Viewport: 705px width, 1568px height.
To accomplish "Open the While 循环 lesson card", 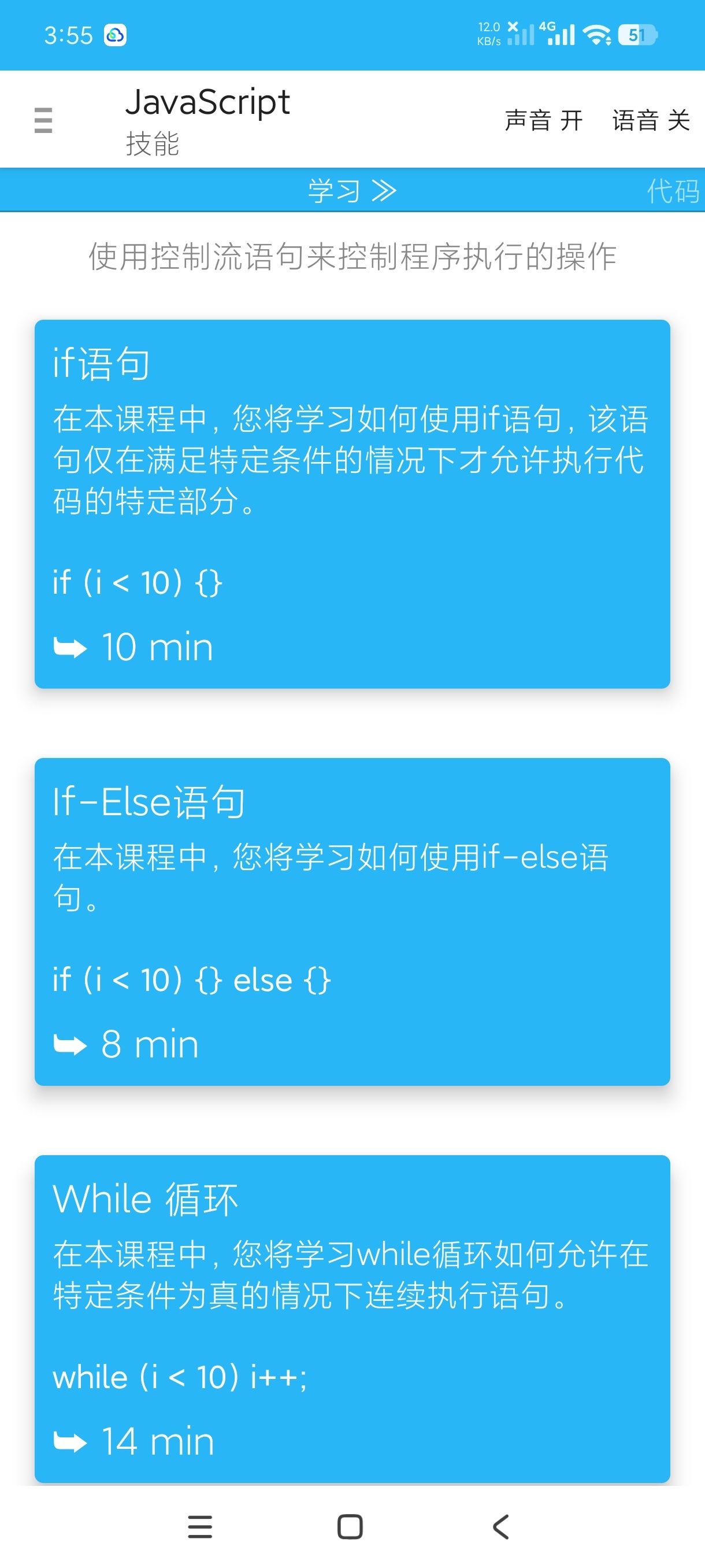I will click(x=352, y=1319).
